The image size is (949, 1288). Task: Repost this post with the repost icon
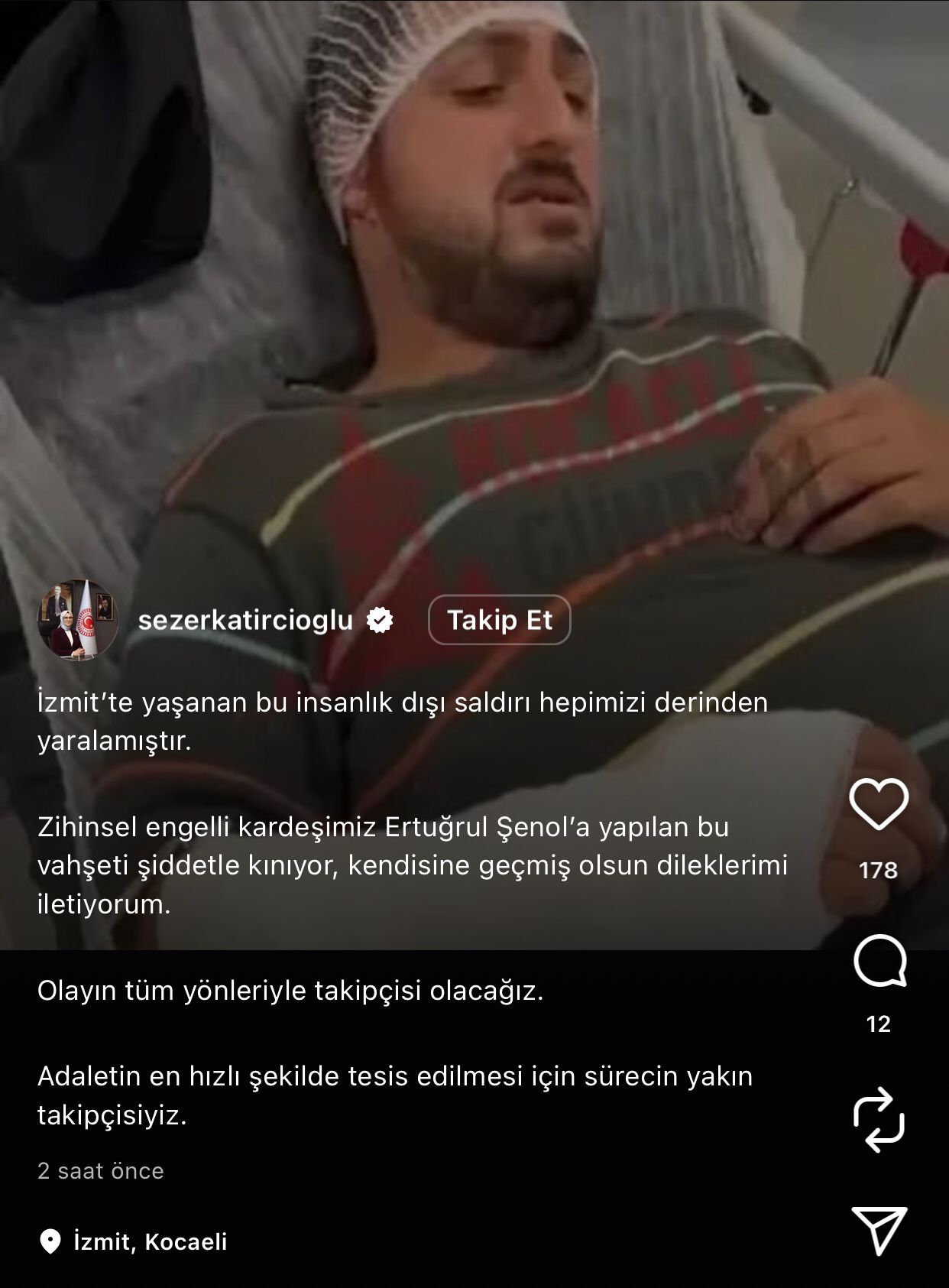click(x=879, y=1119)
